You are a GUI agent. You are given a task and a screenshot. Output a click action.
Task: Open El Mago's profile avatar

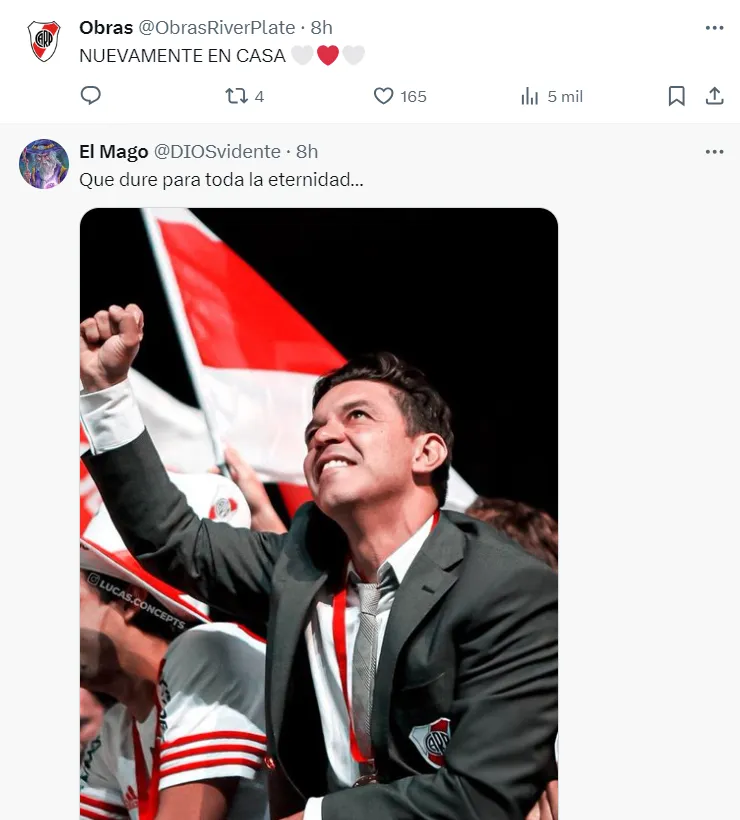point(44,164)
